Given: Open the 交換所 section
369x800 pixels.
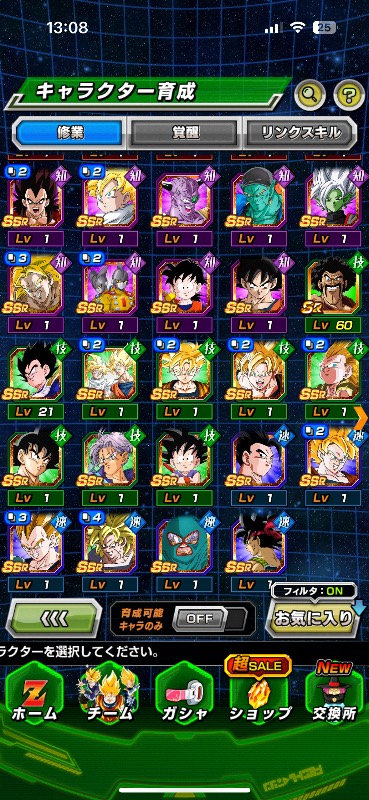Looking at the screenshot, I should tap(334, 696).
